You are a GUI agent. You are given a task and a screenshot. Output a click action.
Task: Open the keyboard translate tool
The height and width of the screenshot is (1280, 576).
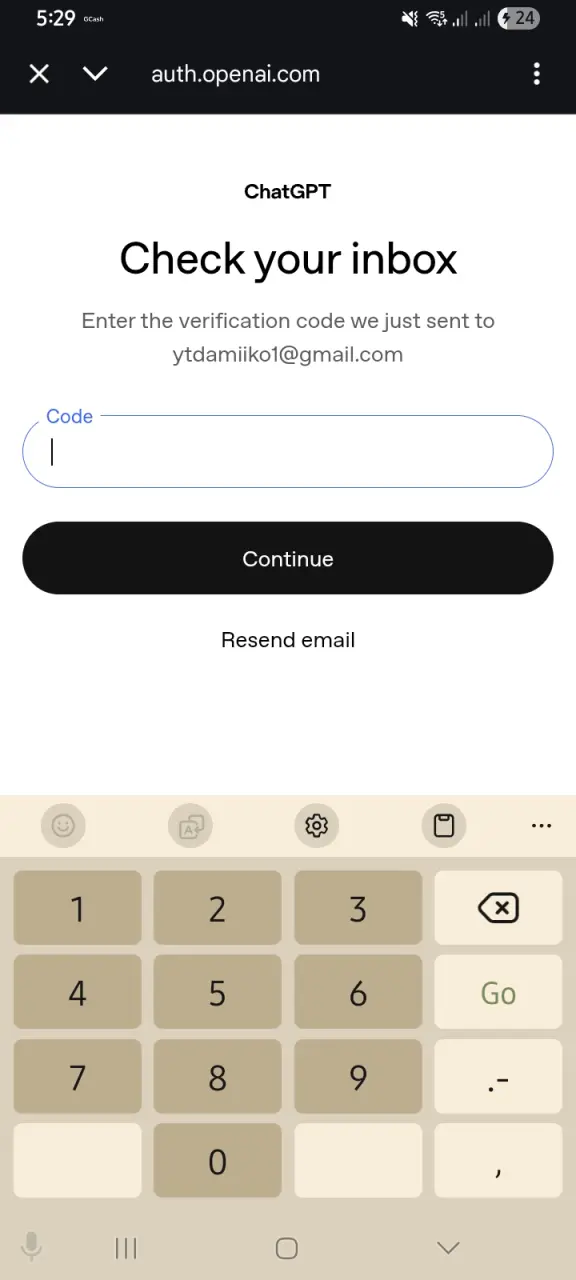click(x=191, y=826)
